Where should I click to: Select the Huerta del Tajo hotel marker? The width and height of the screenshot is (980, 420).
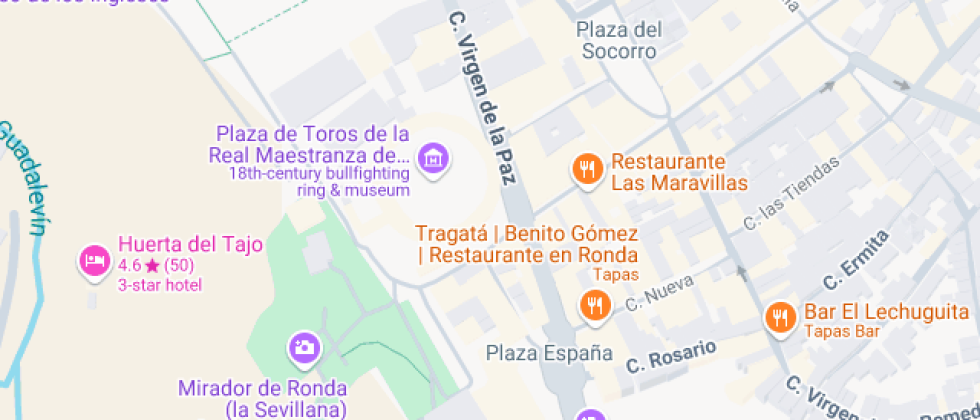(x=94, y=261)
